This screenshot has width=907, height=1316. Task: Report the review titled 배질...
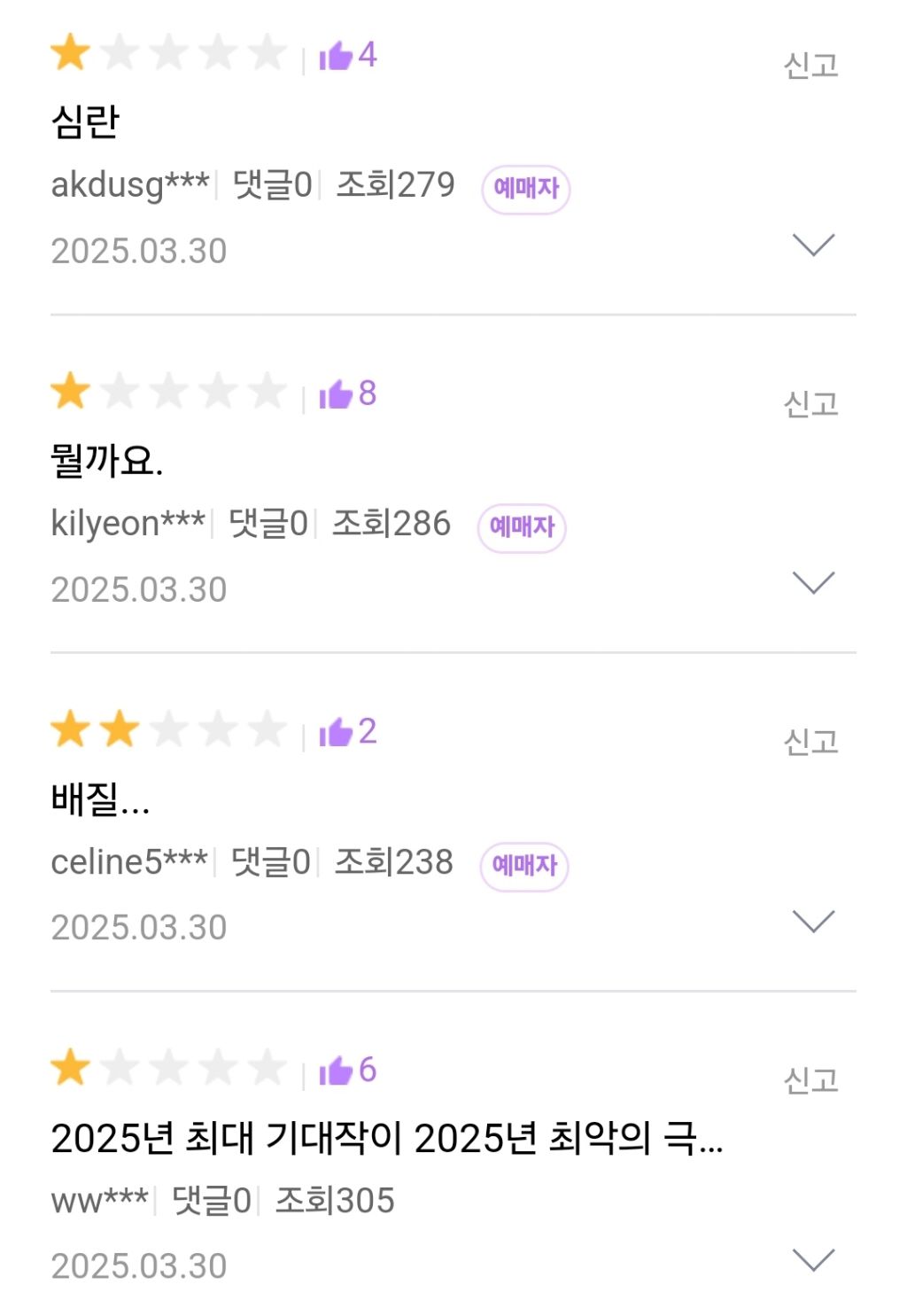point(810,742)
